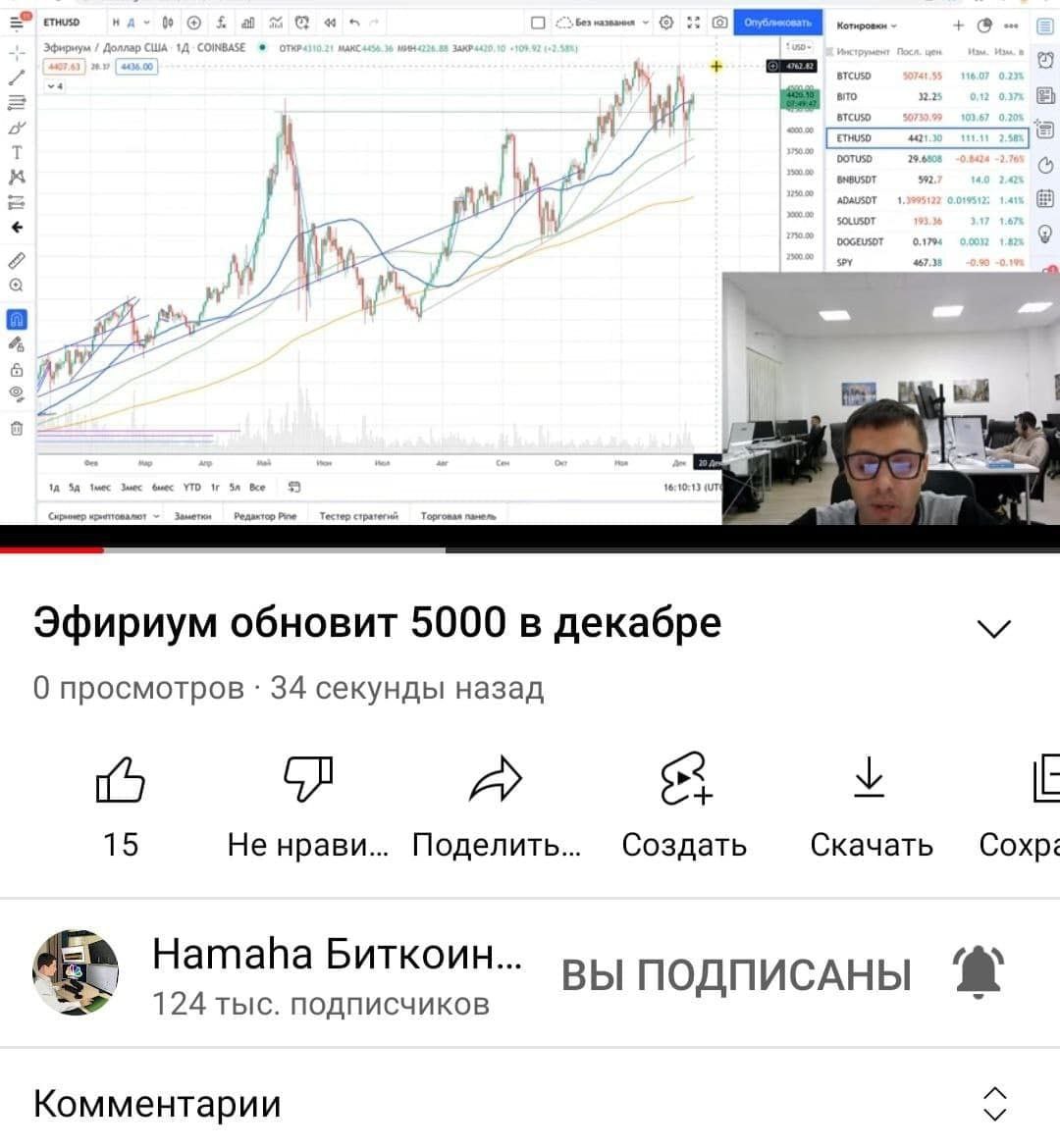The width and height of the screenshot is (1060, 1148).
Task: Download the video via Скачать
Action: [870, 781]
